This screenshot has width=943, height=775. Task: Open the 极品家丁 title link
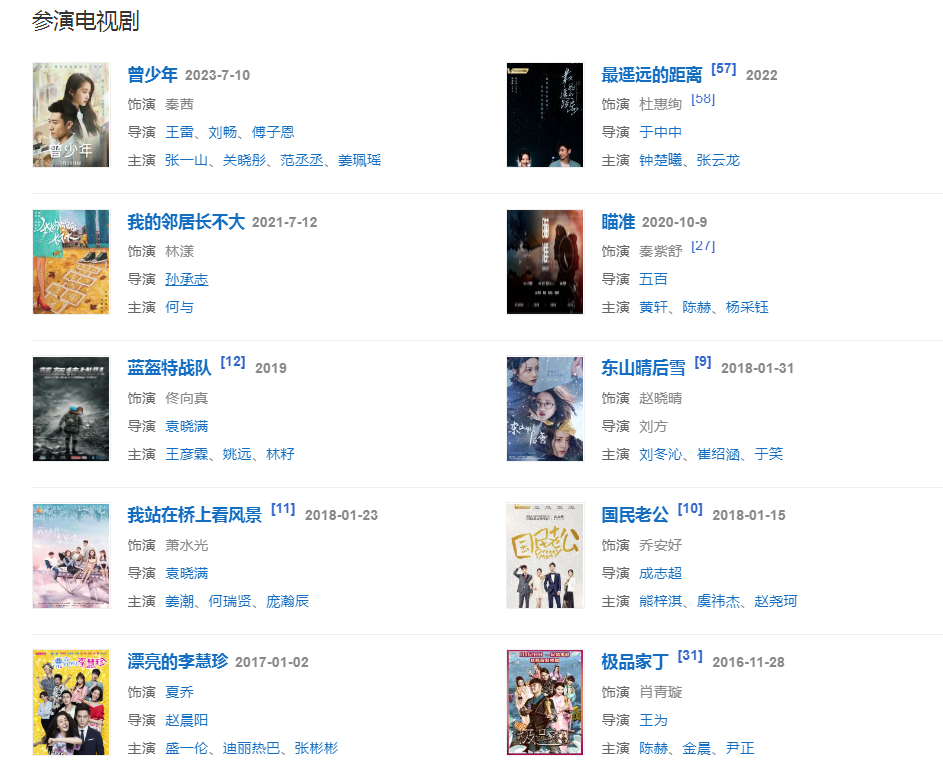tap(634, 662)
